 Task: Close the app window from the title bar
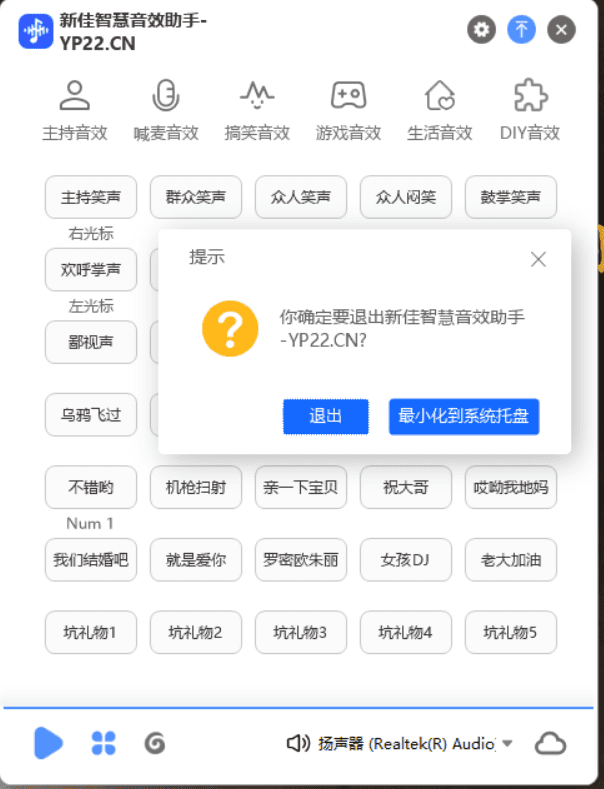click(561, 30)
